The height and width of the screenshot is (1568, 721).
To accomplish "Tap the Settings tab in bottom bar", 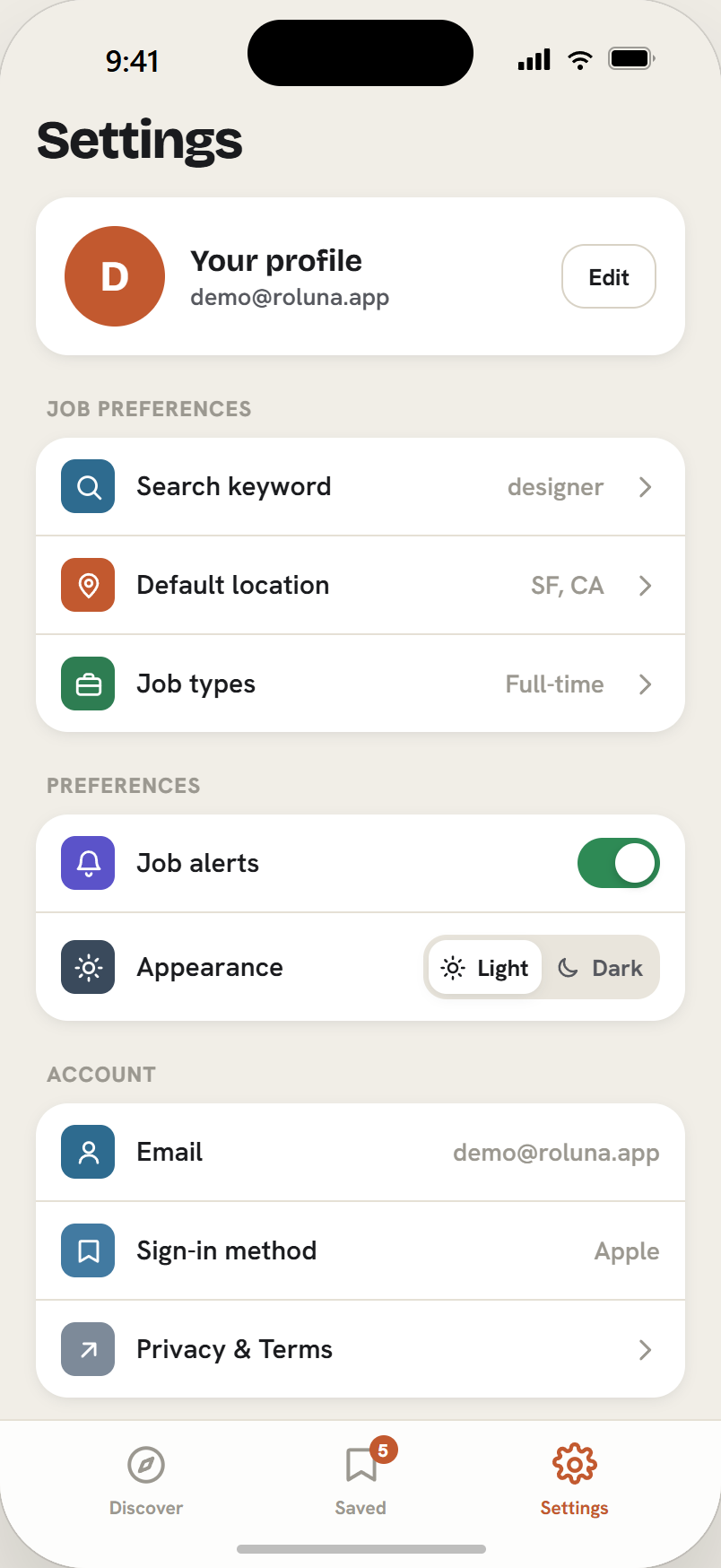I will [574, 1481].
